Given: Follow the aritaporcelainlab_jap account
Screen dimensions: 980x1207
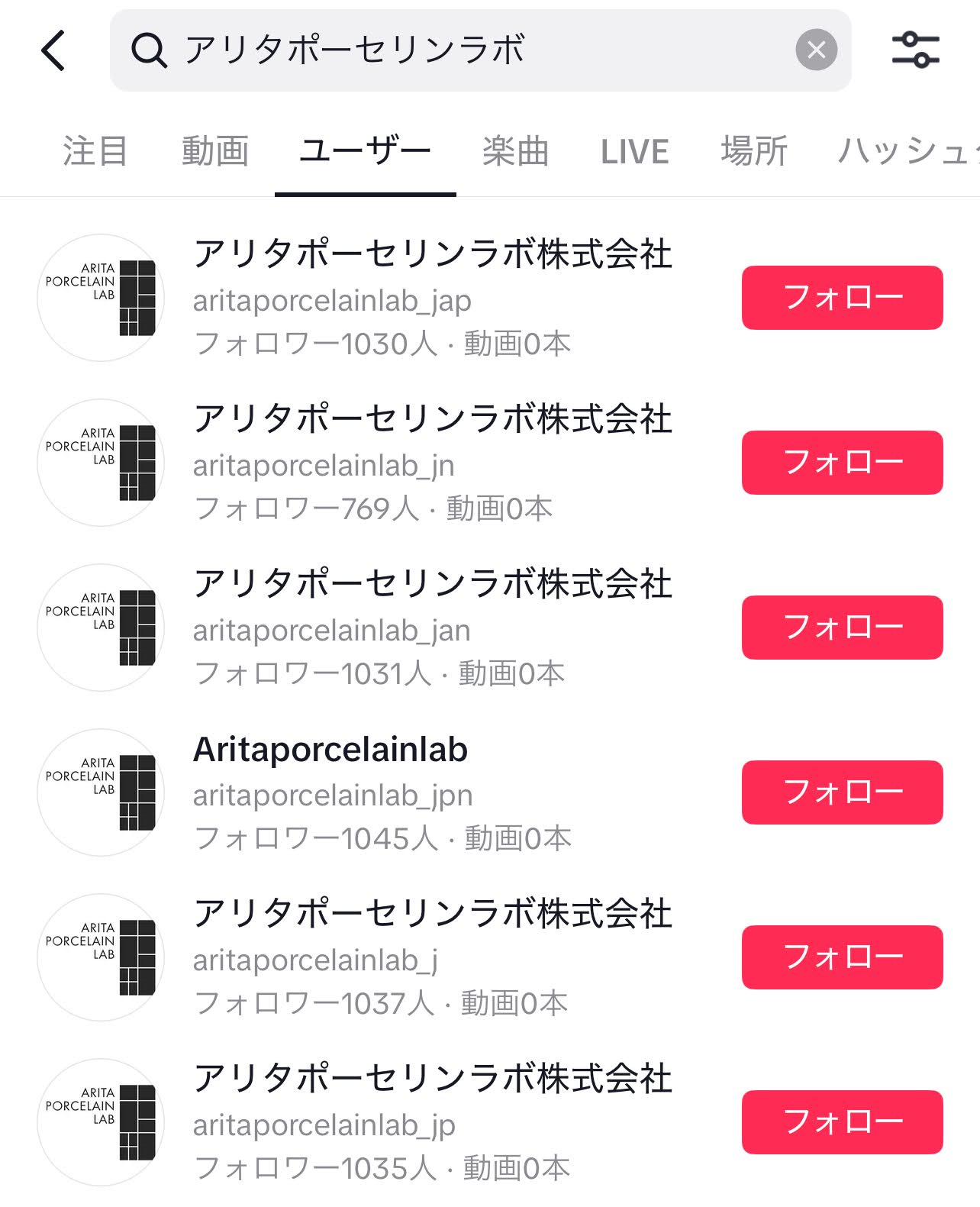Looking at the screenshot, I should (x=842, y=298).
